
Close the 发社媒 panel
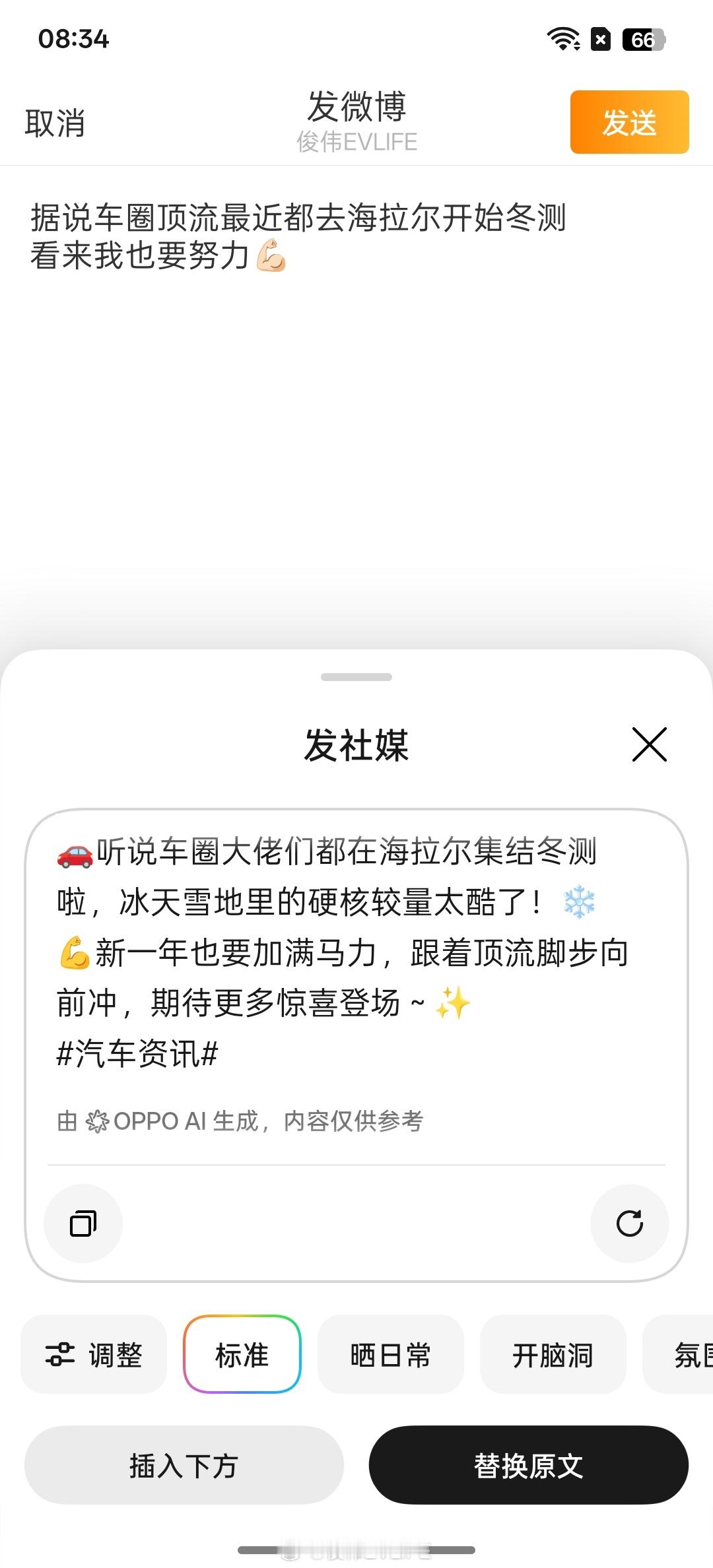pos(648,744)
